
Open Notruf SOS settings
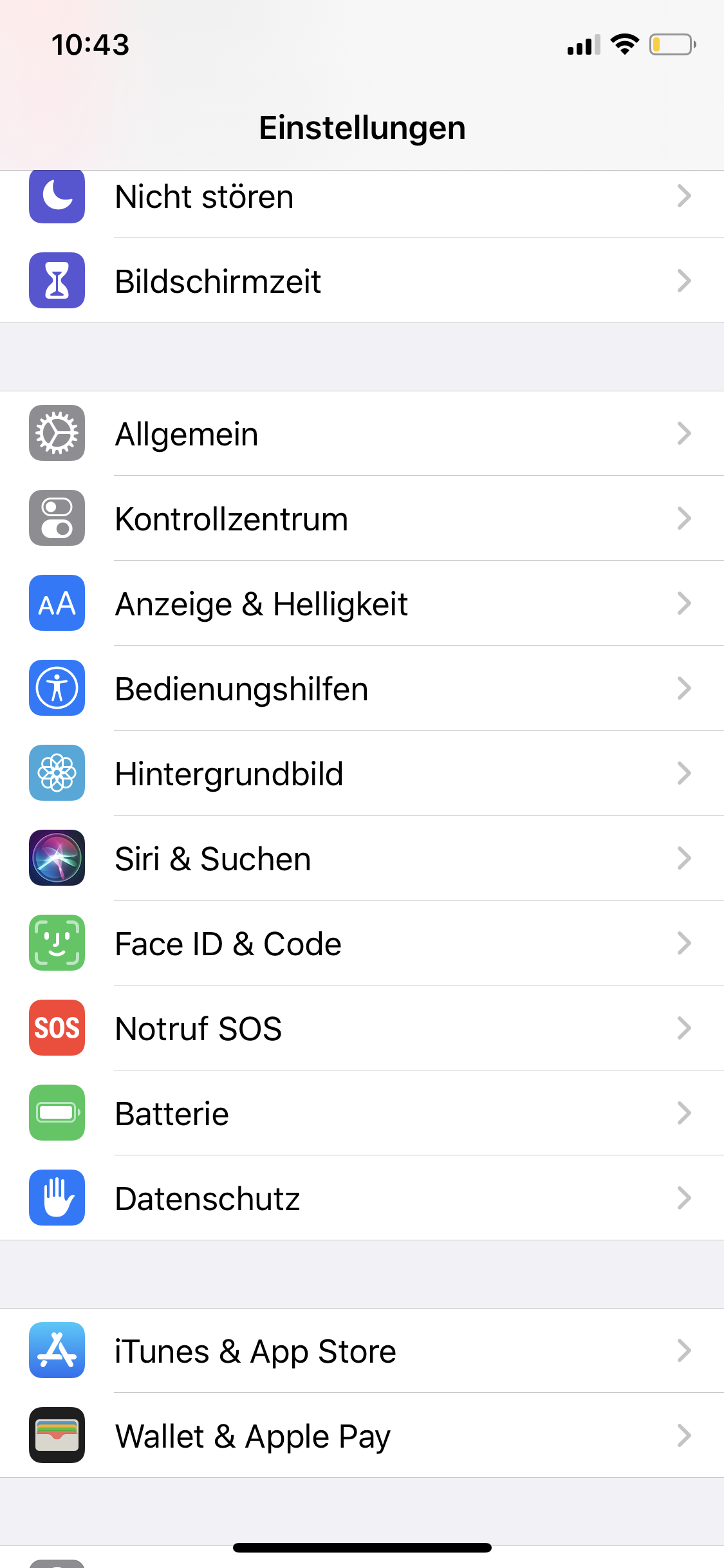(x=360, y=1029)
